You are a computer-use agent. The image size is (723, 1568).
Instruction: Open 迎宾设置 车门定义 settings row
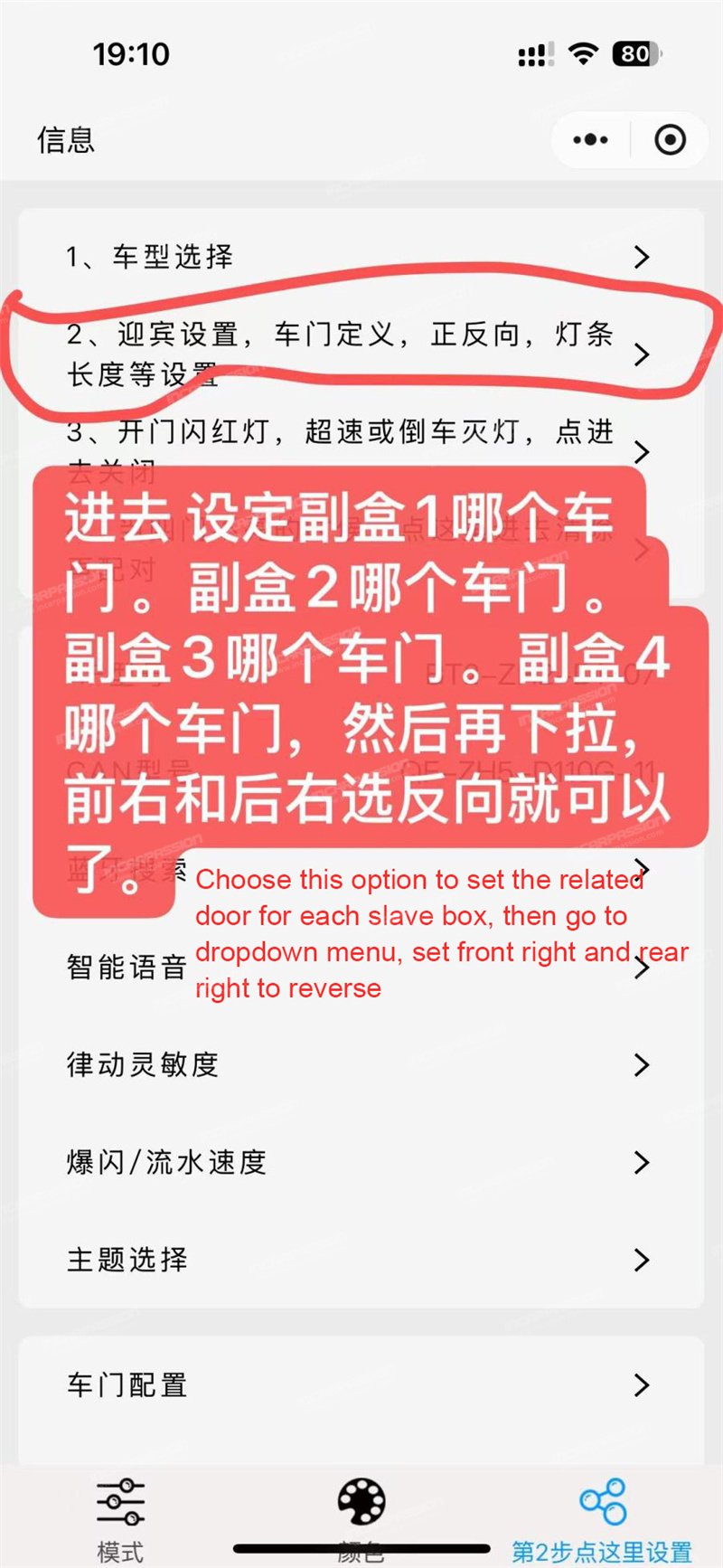click(360, 354)
